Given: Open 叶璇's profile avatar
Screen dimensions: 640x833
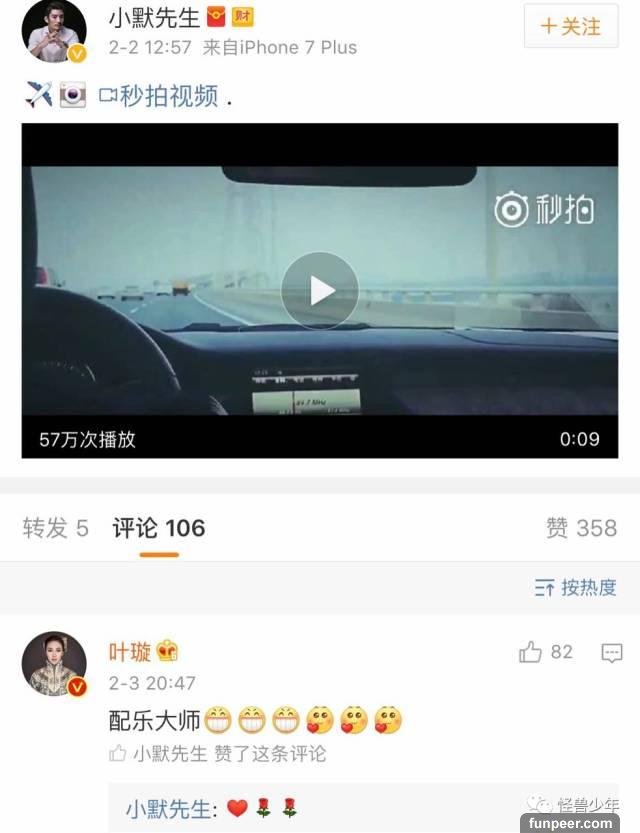Looking at the screenshot, I should click(x=53, y=663).
